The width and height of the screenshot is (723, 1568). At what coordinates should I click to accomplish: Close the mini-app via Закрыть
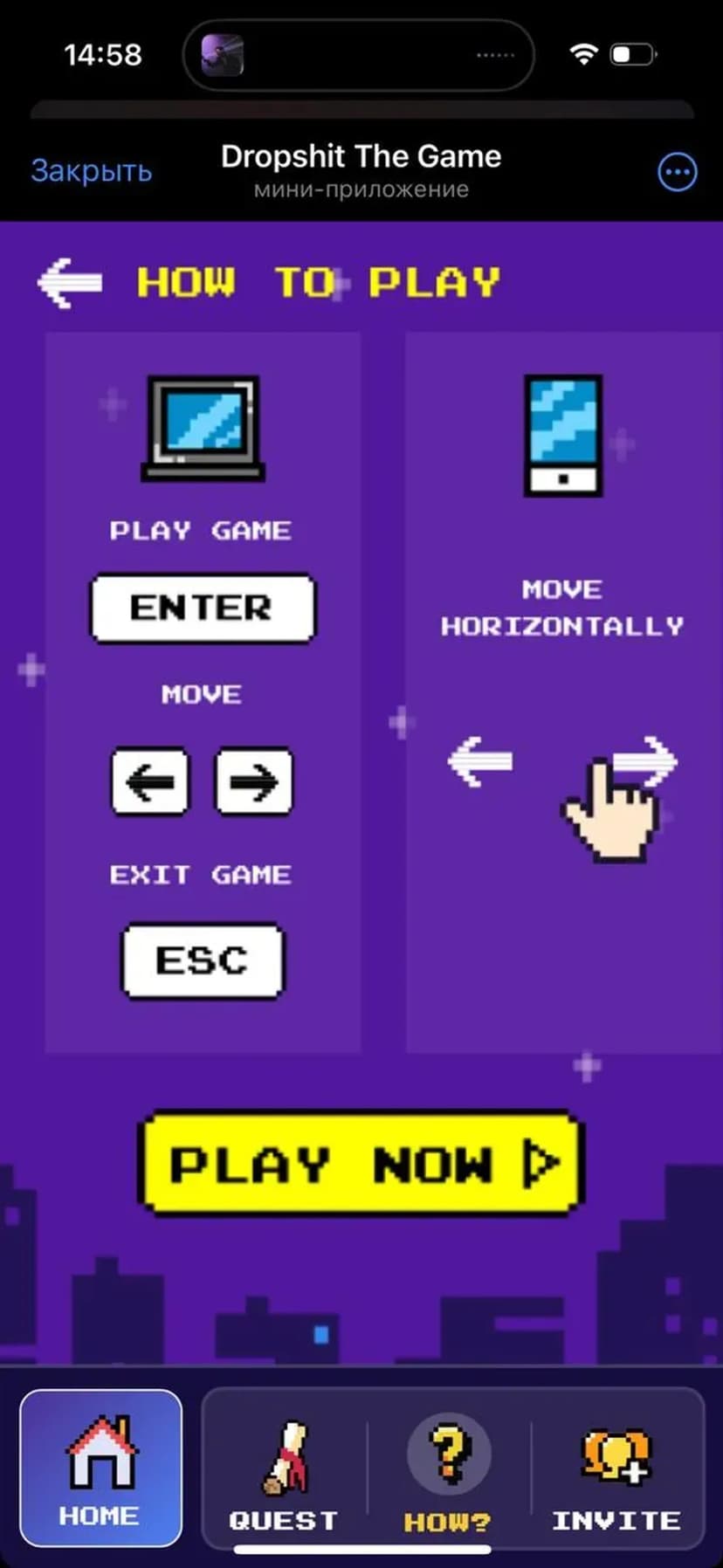click(x=91, y=171)
